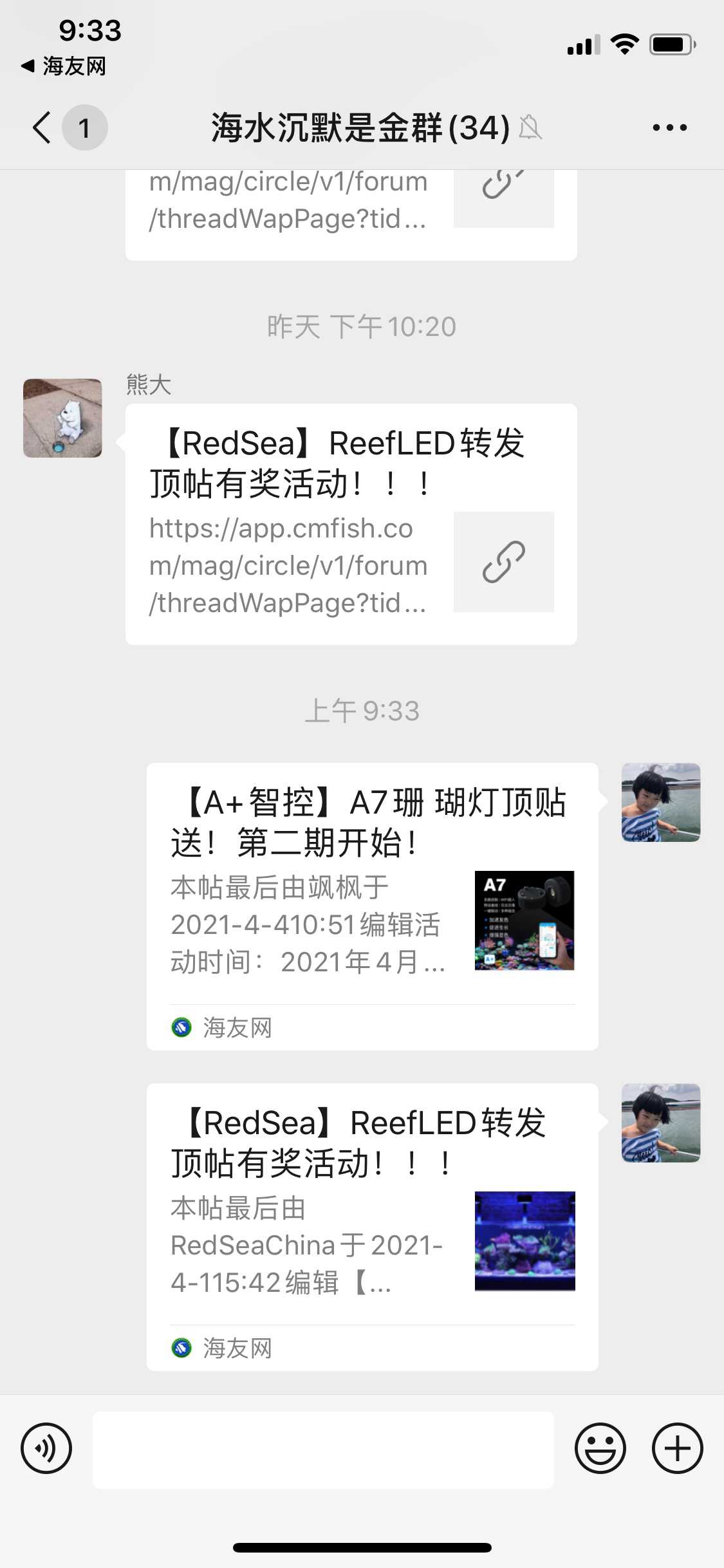The height and width of the screenshot is (1568, 724).
Task: Open 熊大's RedSea ReefLED link card
Action: coord(351,524)
